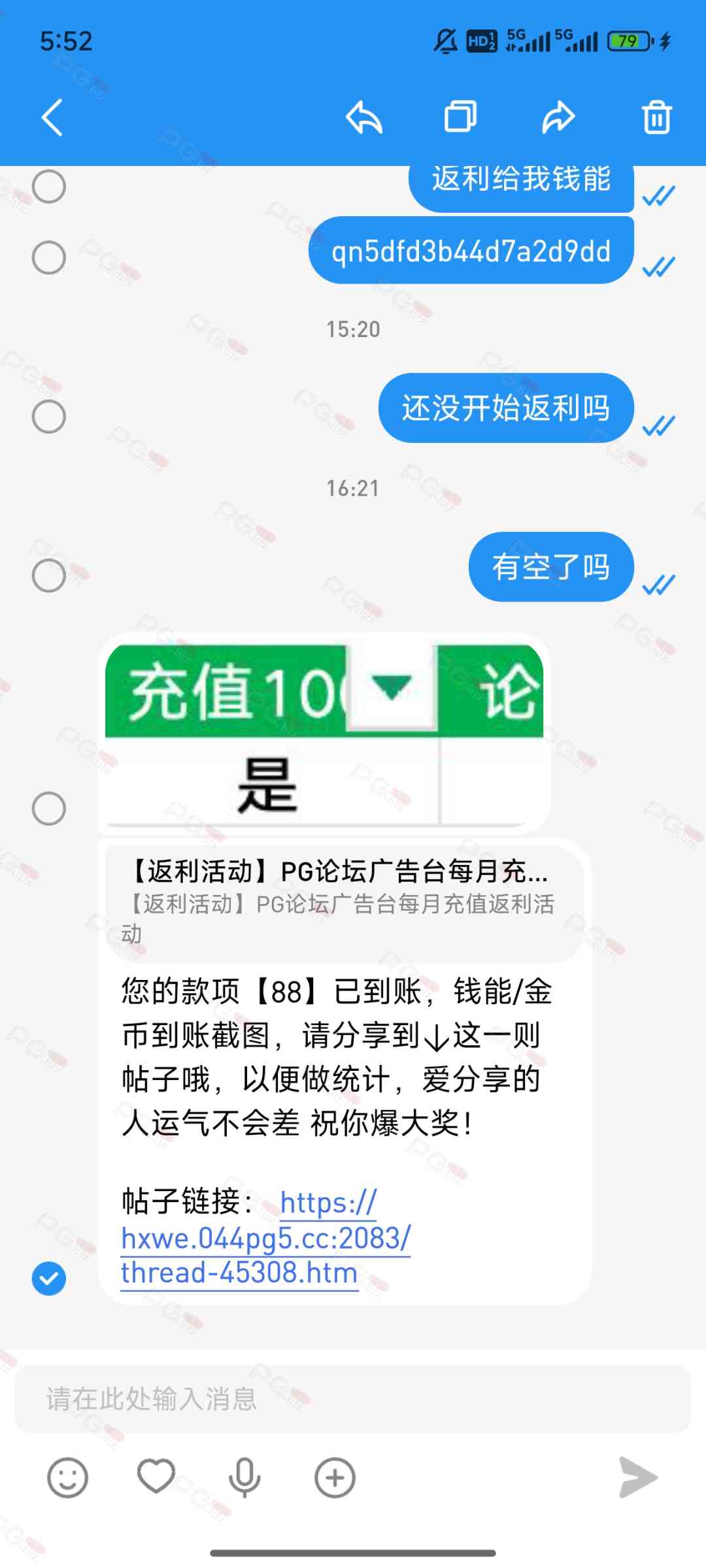
Task: Forward the selected message
Action: coord(558,118)
